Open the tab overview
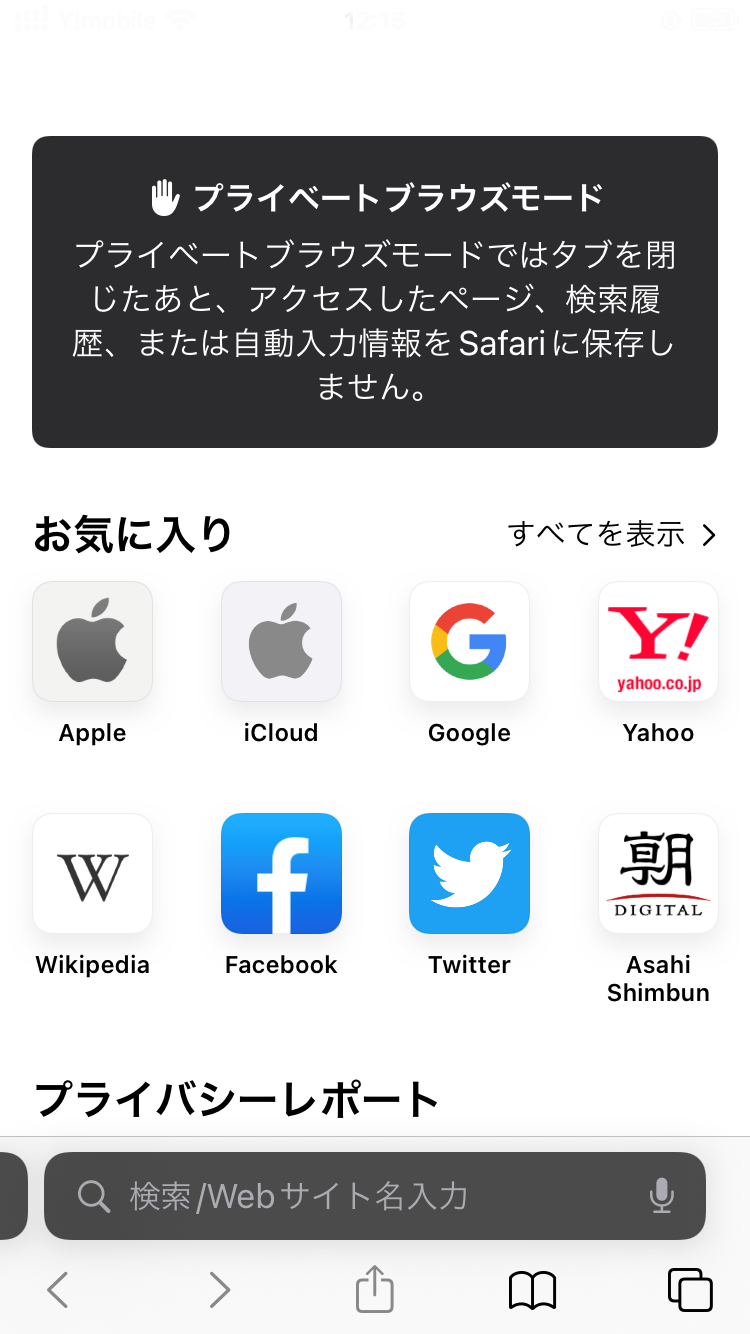The width and height of the screenshot is (750, 1334). click(x=689, y=1290)
